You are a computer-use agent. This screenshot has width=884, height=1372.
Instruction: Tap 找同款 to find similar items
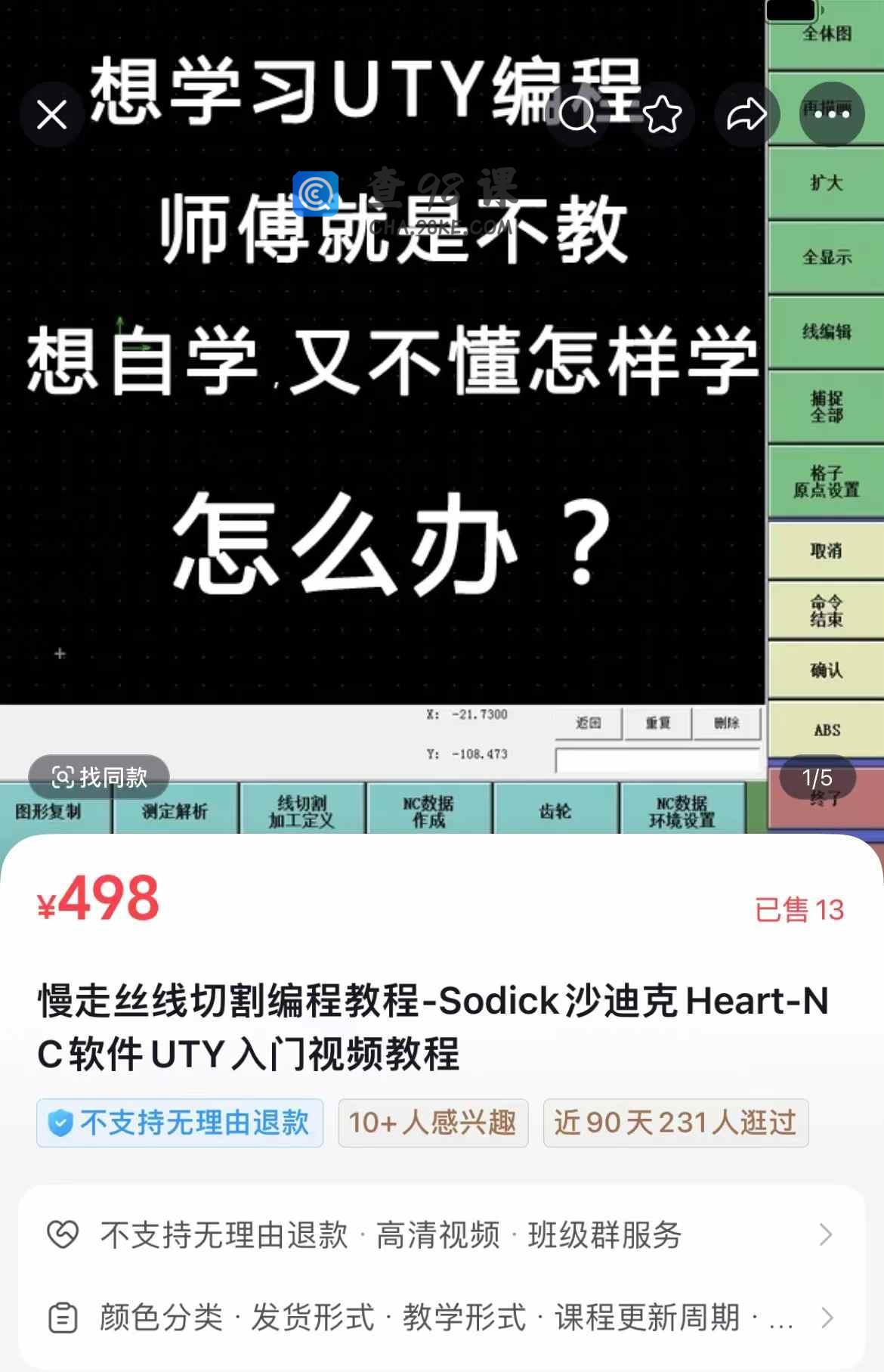pyautogui.click(x=99, y=777)
